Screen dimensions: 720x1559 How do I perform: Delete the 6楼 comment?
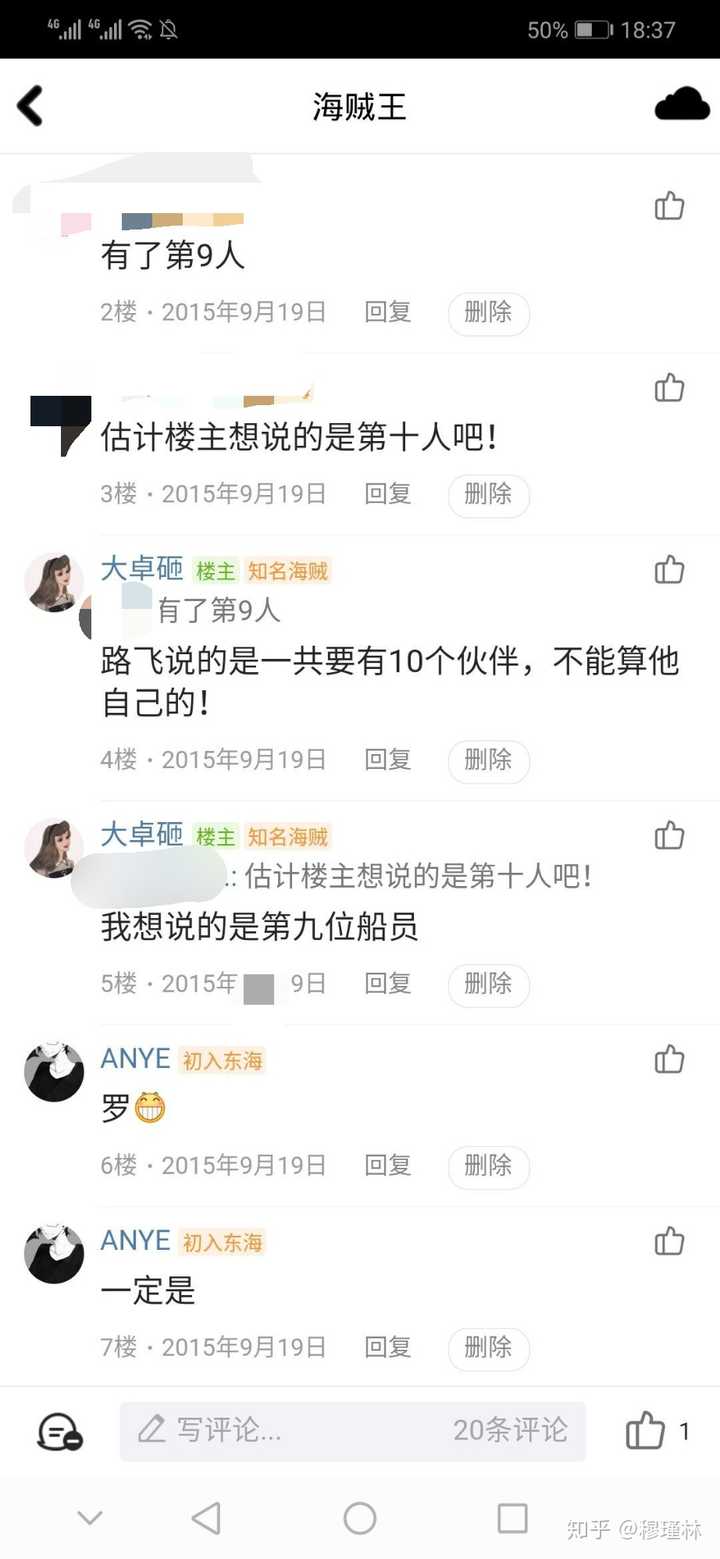click(x=488, y=1166)
